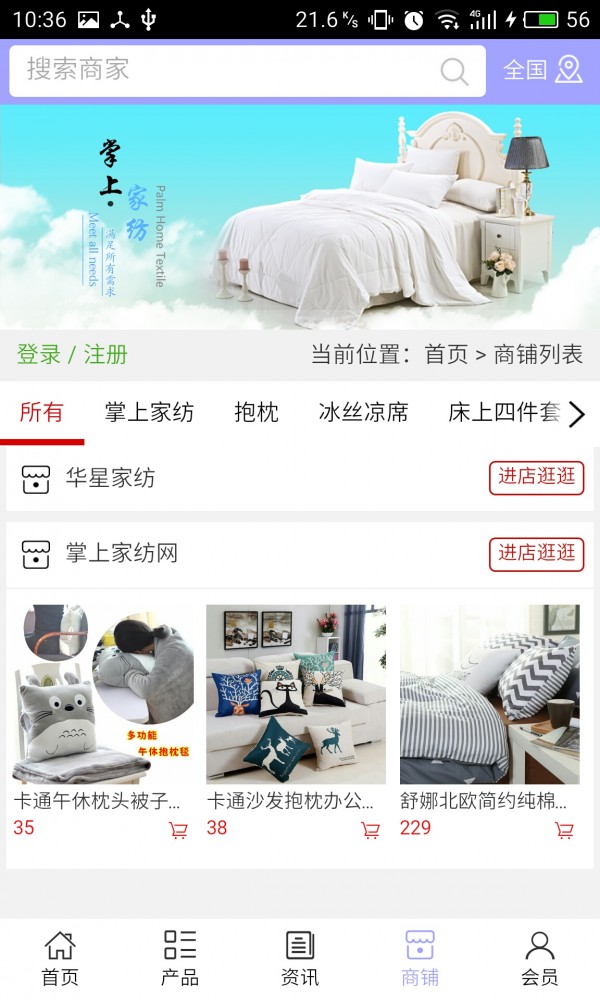Add the 229 priced item to cart
This screenshot has width=600, height=1000.
click(x=564, y=830)
